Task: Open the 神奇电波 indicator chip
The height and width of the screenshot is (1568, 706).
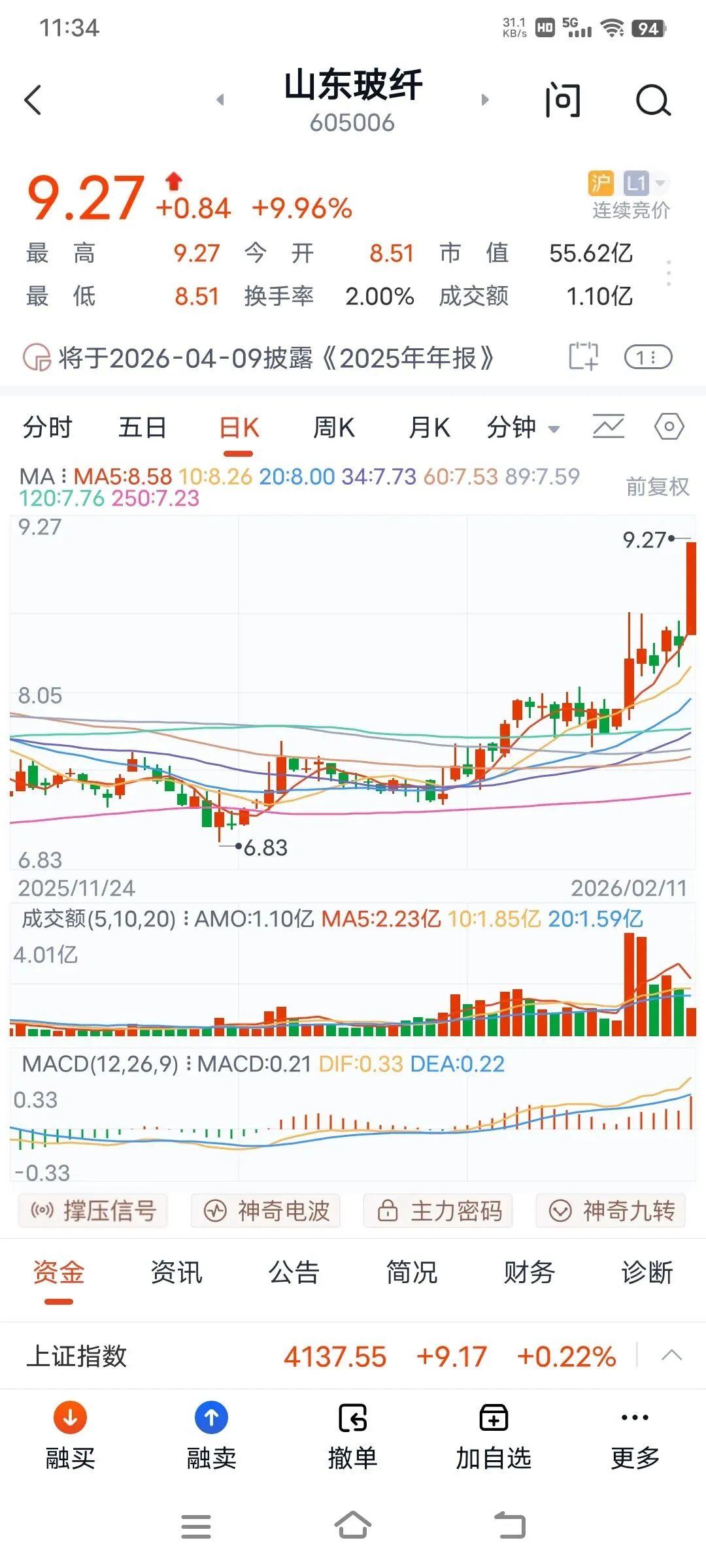Action: (265, 1211)
